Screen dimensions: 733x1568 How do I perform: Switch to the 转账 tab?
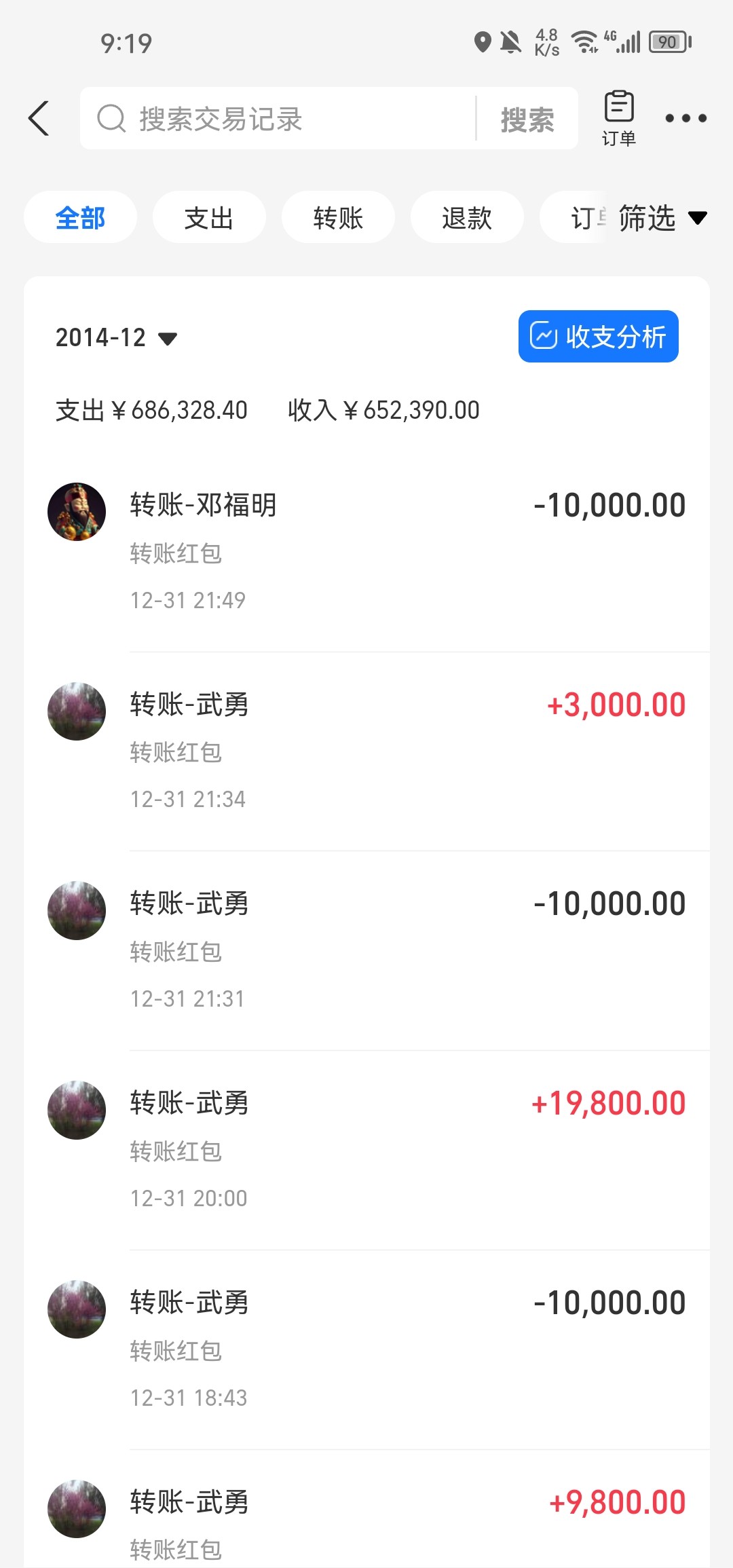(x=338, y=218)
